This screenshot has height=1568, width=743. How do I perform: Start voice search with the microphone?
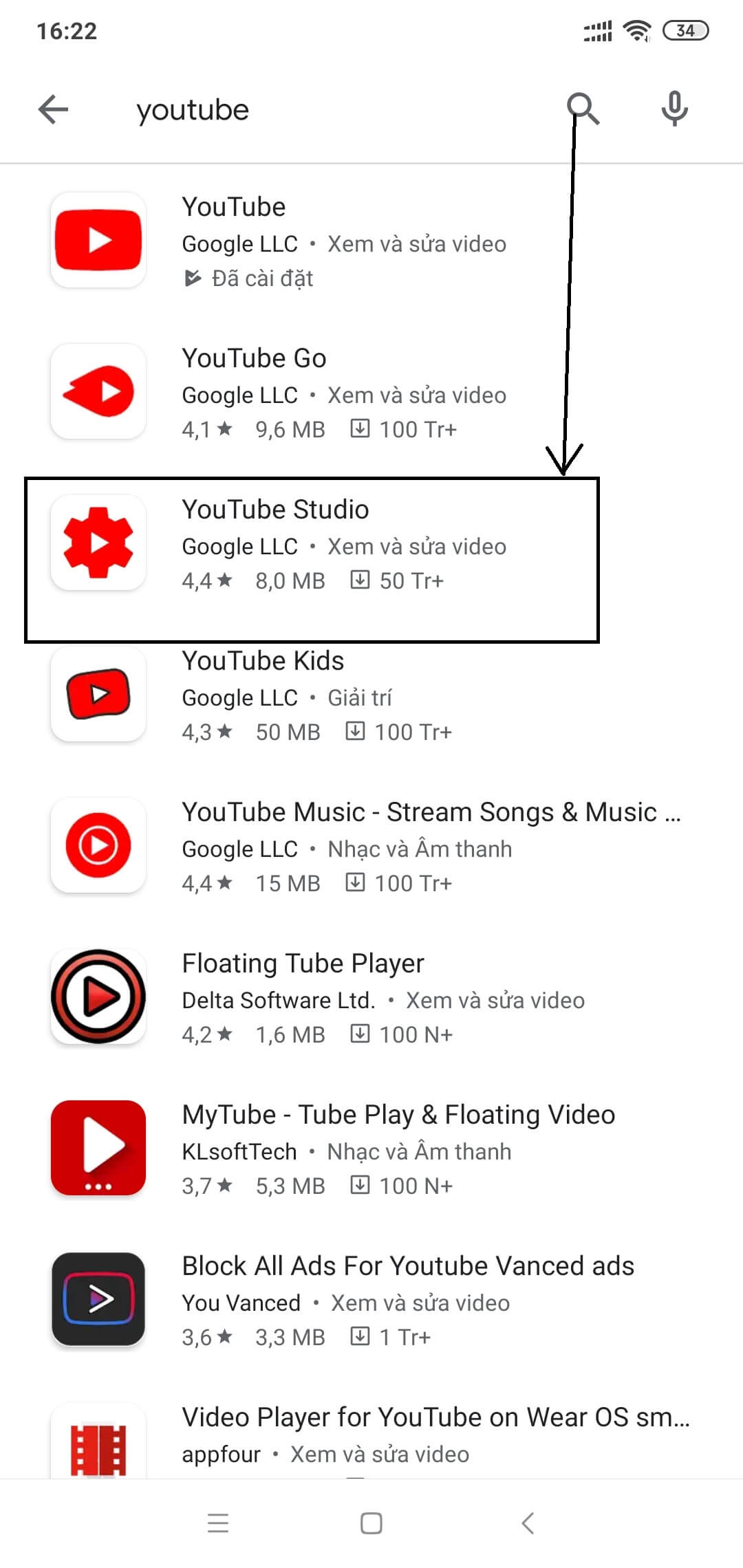point(674,109)
